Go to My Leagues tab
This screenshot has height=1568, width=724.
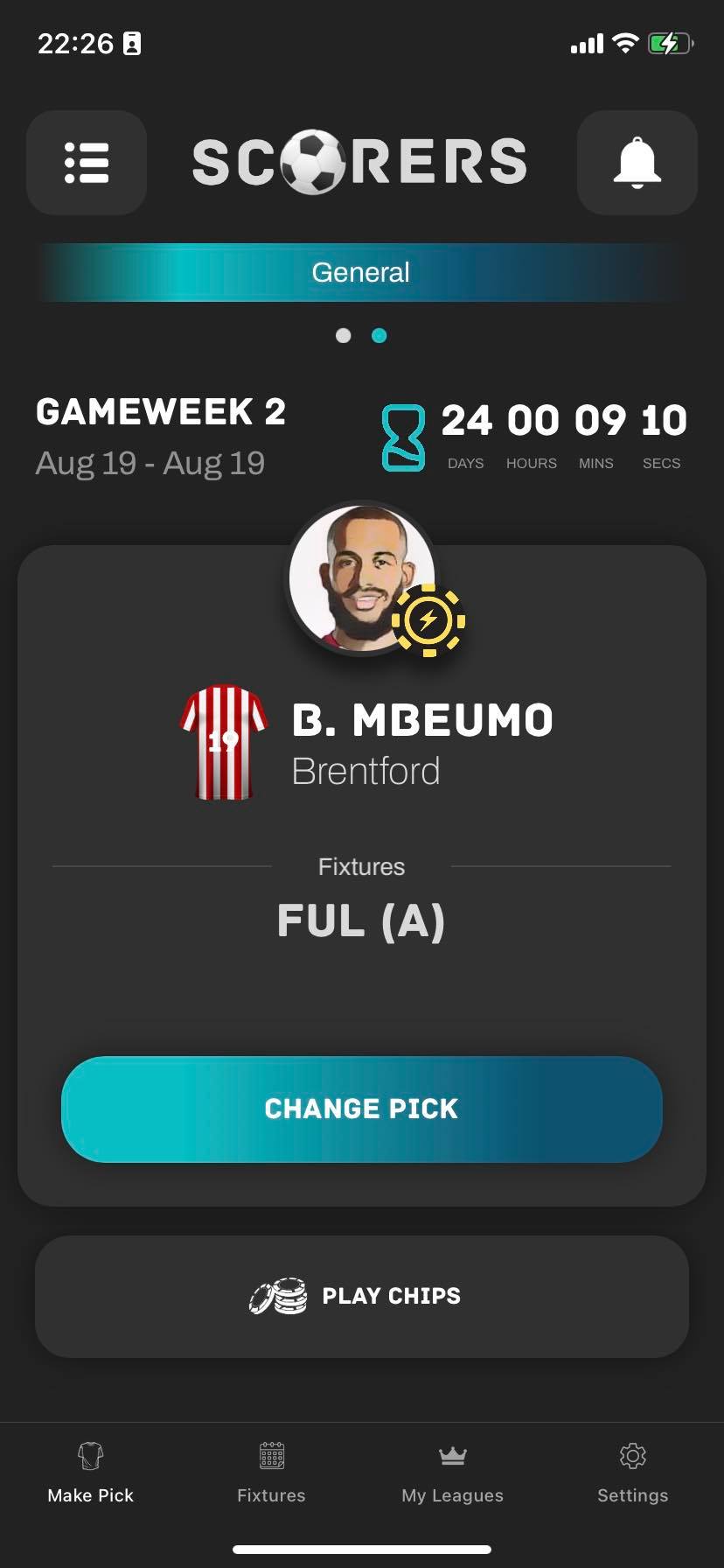452,1473
